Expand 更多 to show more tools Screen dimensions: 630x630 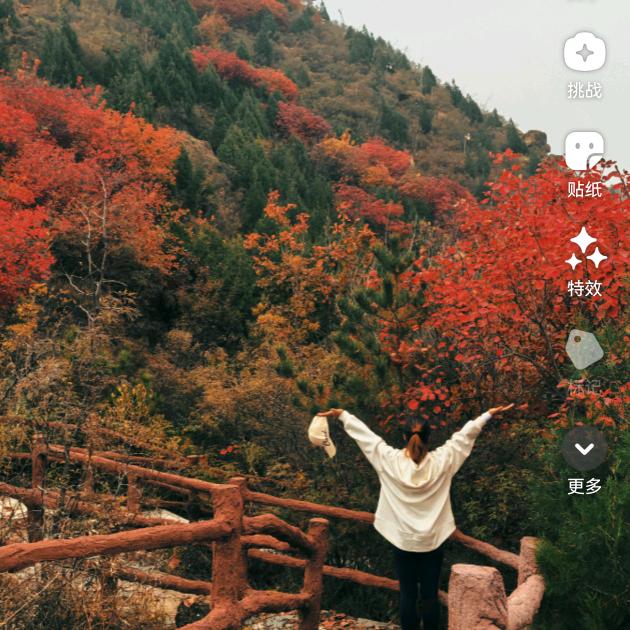pyautogui.click(x=585, y=449)
